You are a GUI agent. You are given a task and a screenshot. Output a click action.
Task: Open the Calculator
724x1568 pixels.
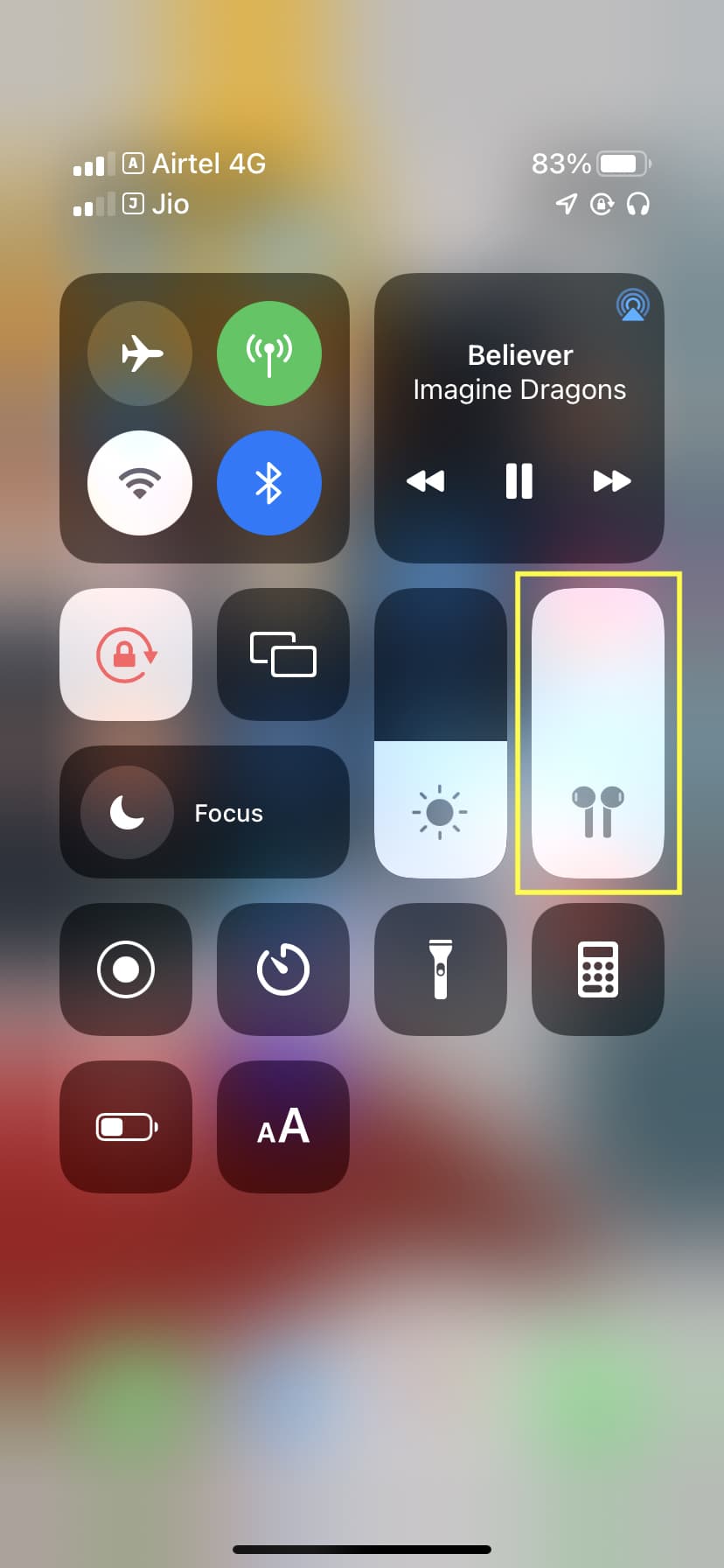[598, 969]
